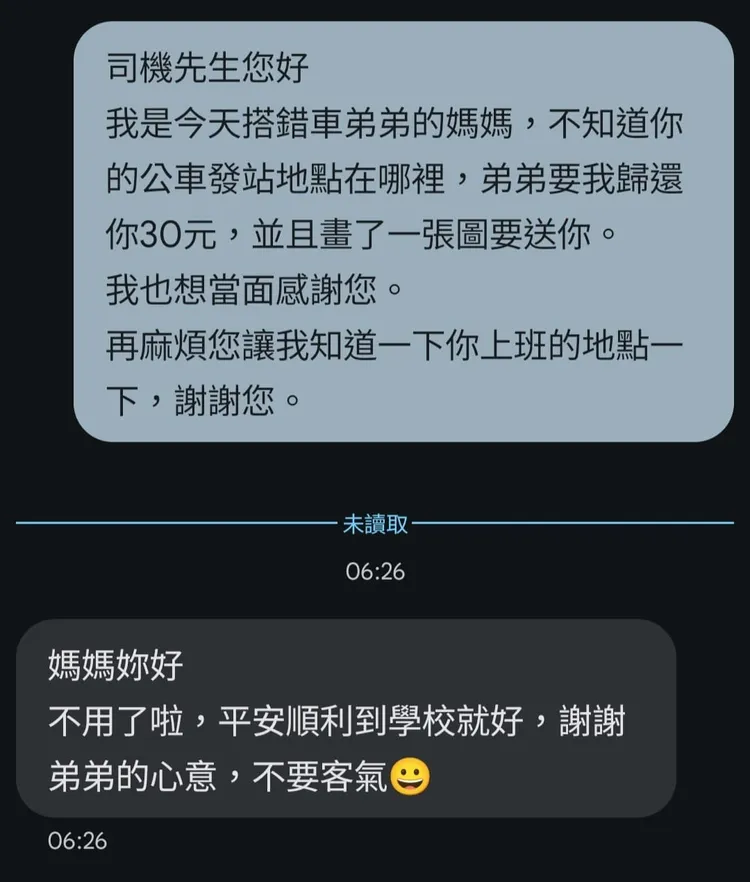Screen dimensions: 750x882
Task: Click the horizontal unread separator line
Action: click(x=150, y=524)
